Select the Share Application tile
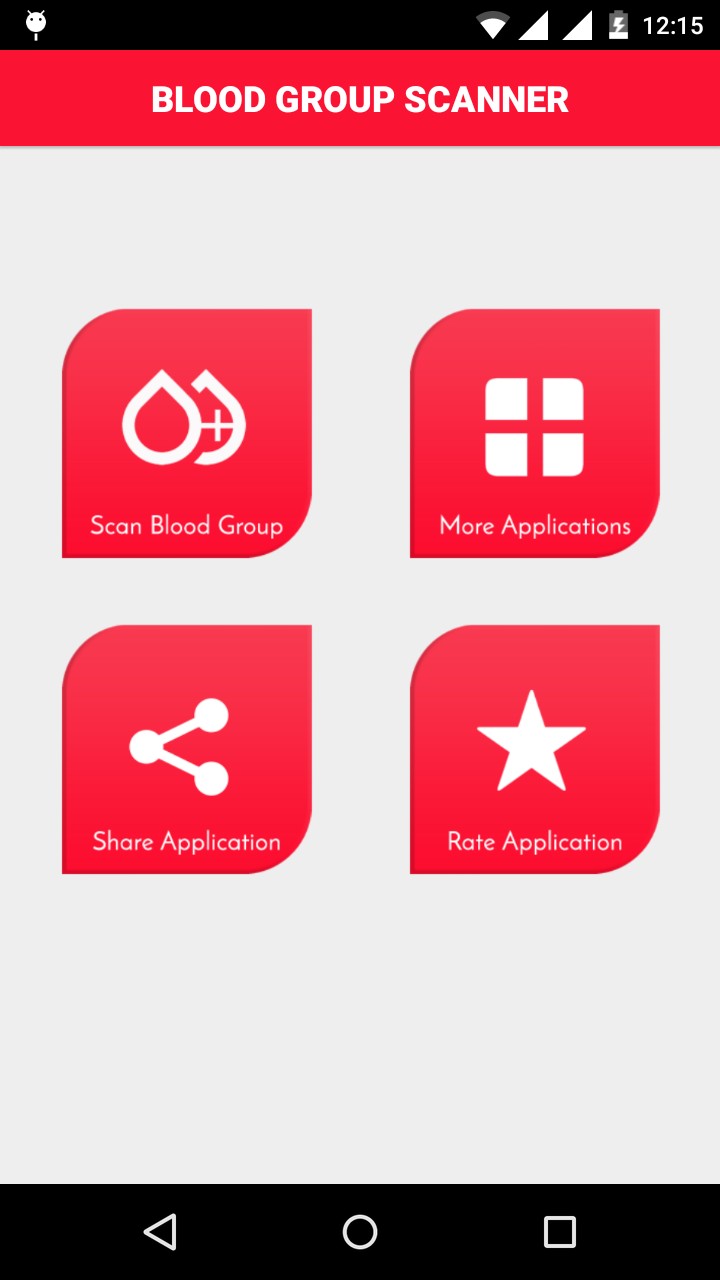The height and width of the screenshot is (1280, 720). tap(187, 749)
